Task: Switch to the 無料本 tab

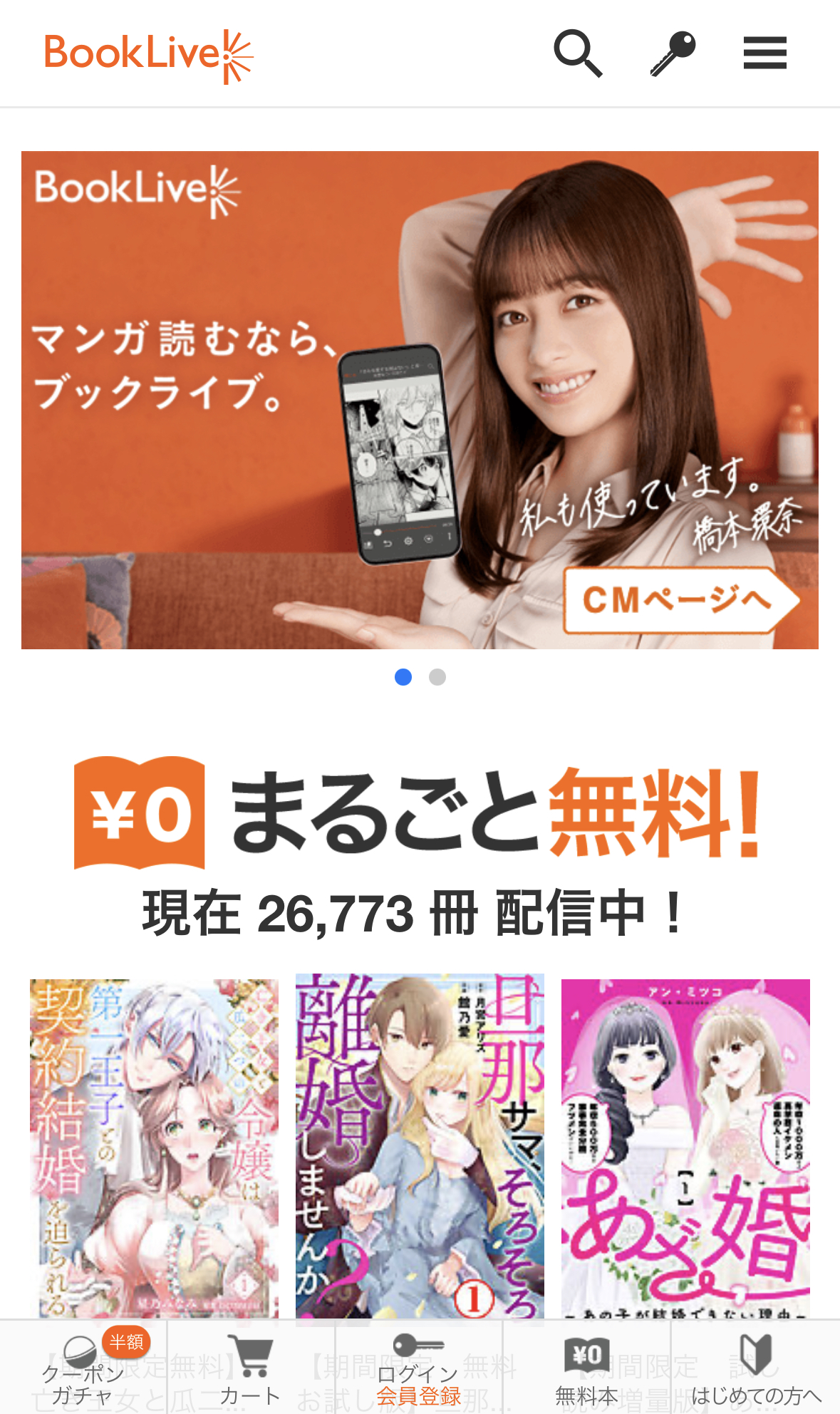Action: tap(586, 1368)
